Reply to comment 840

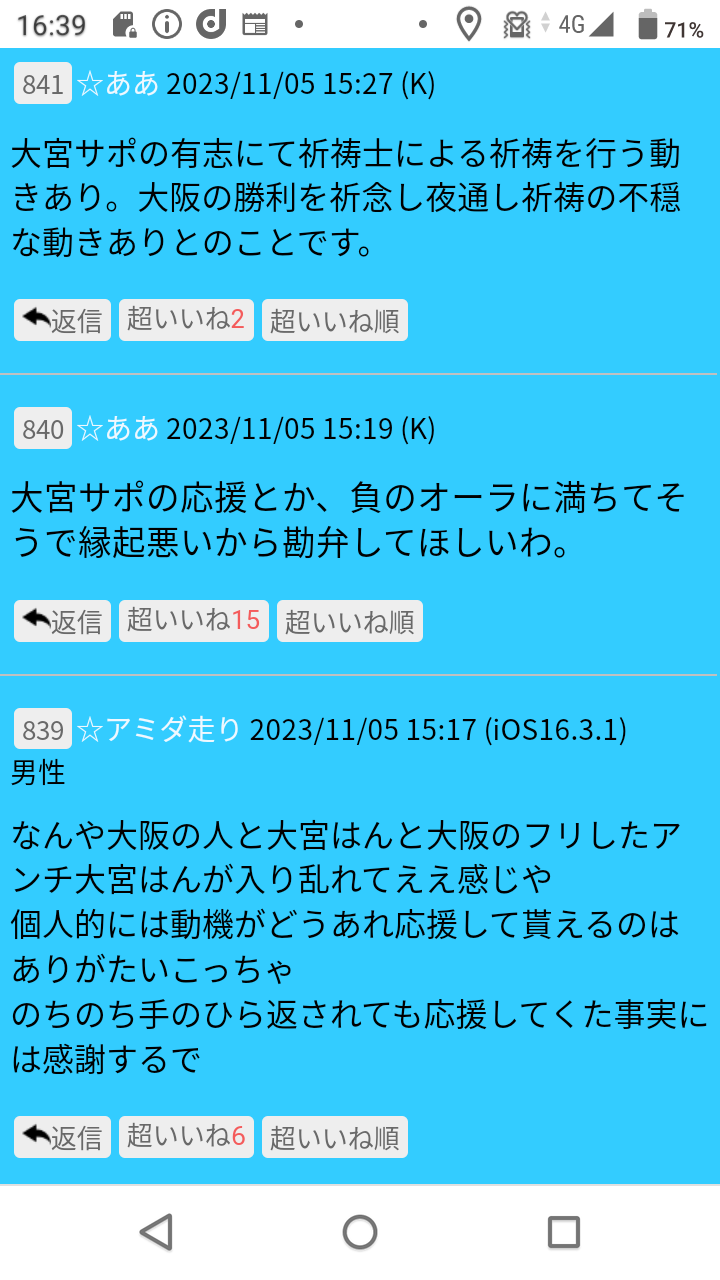tap(62, 621)
